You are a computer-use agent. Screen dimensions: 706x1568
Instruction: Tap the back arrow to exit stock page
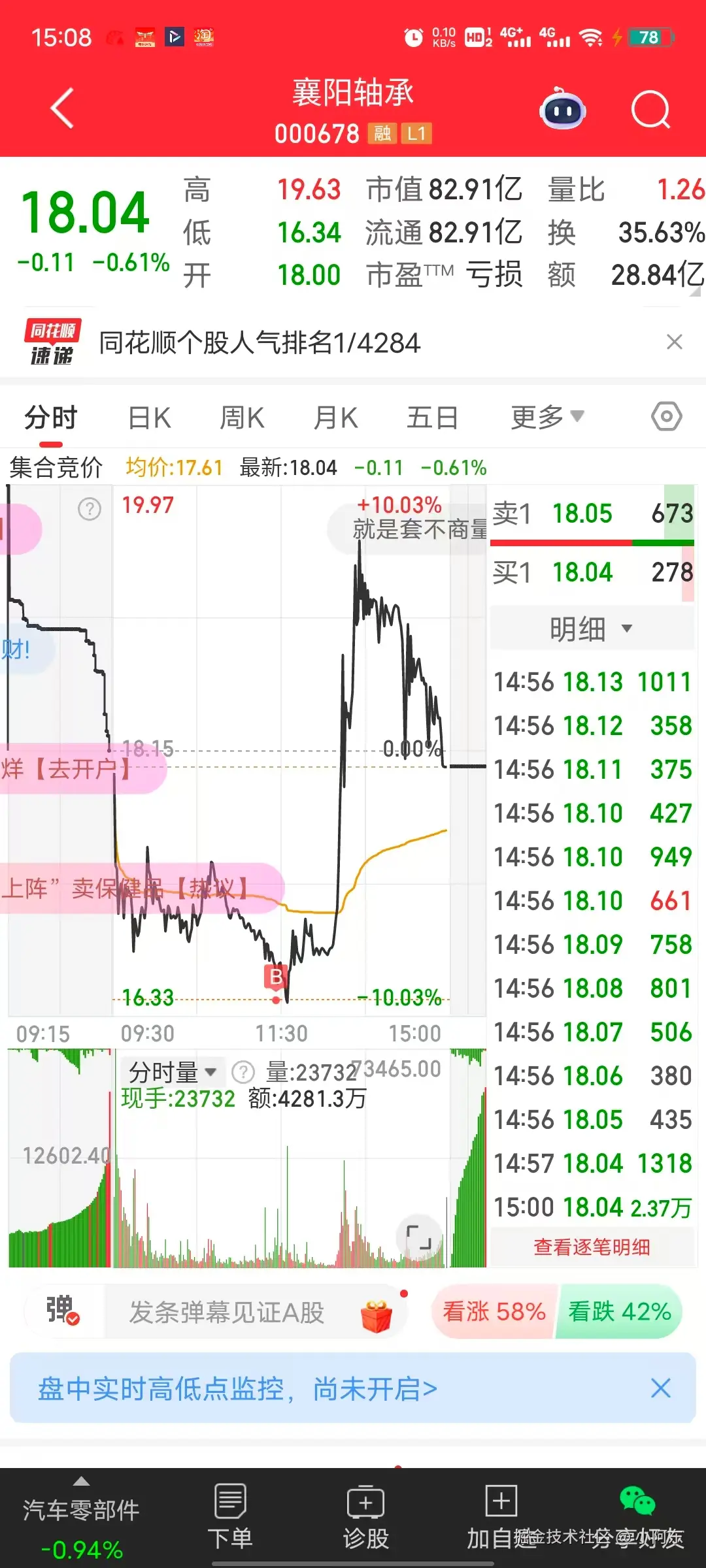[62, 108]
